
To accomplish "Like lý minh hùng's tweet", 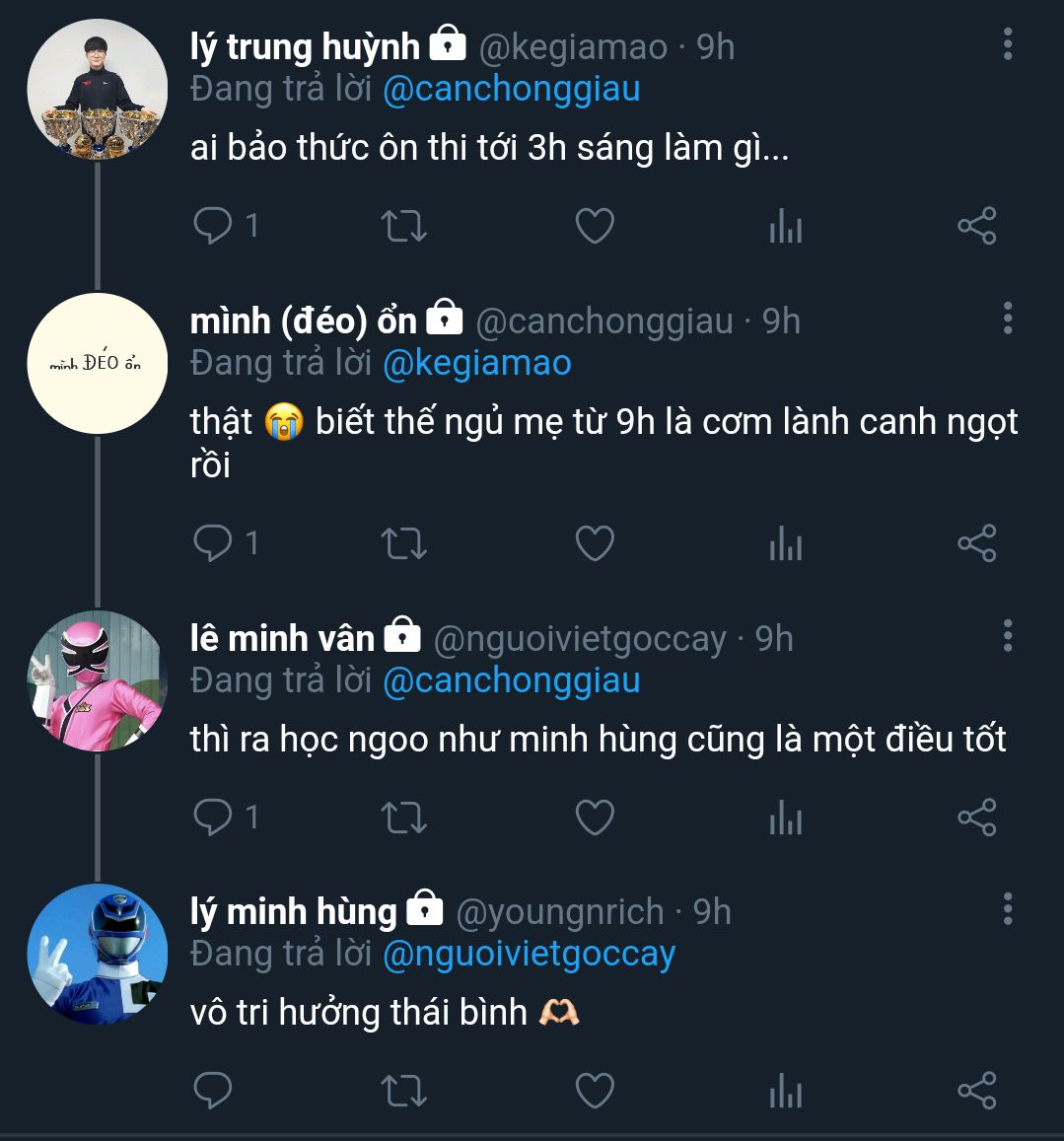I will (x=595, y=1091).
